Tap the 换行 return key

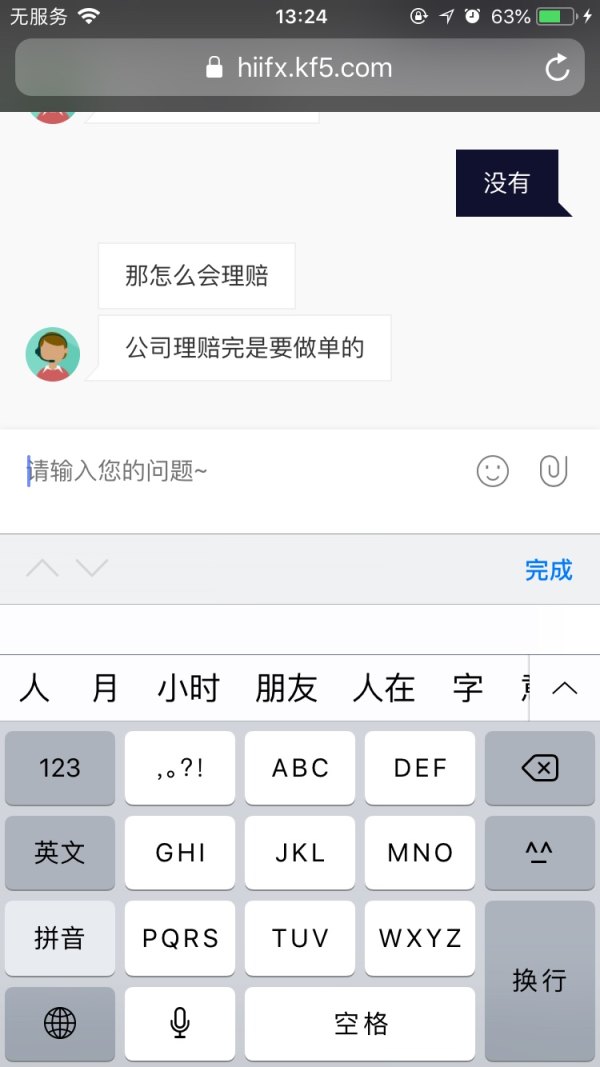click(540, 980)
